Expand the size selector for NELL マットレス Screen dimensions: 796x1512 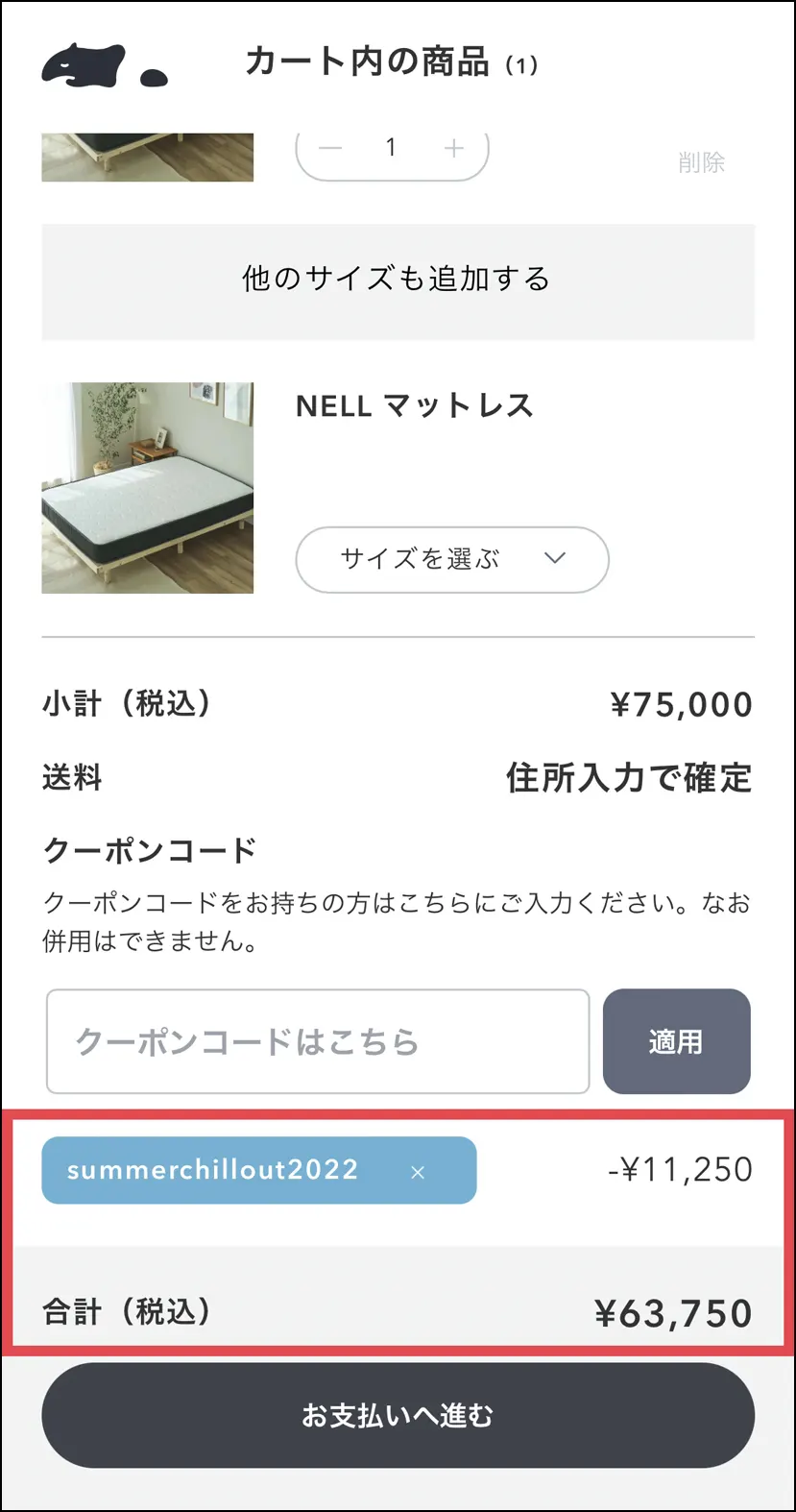[451, 560]
